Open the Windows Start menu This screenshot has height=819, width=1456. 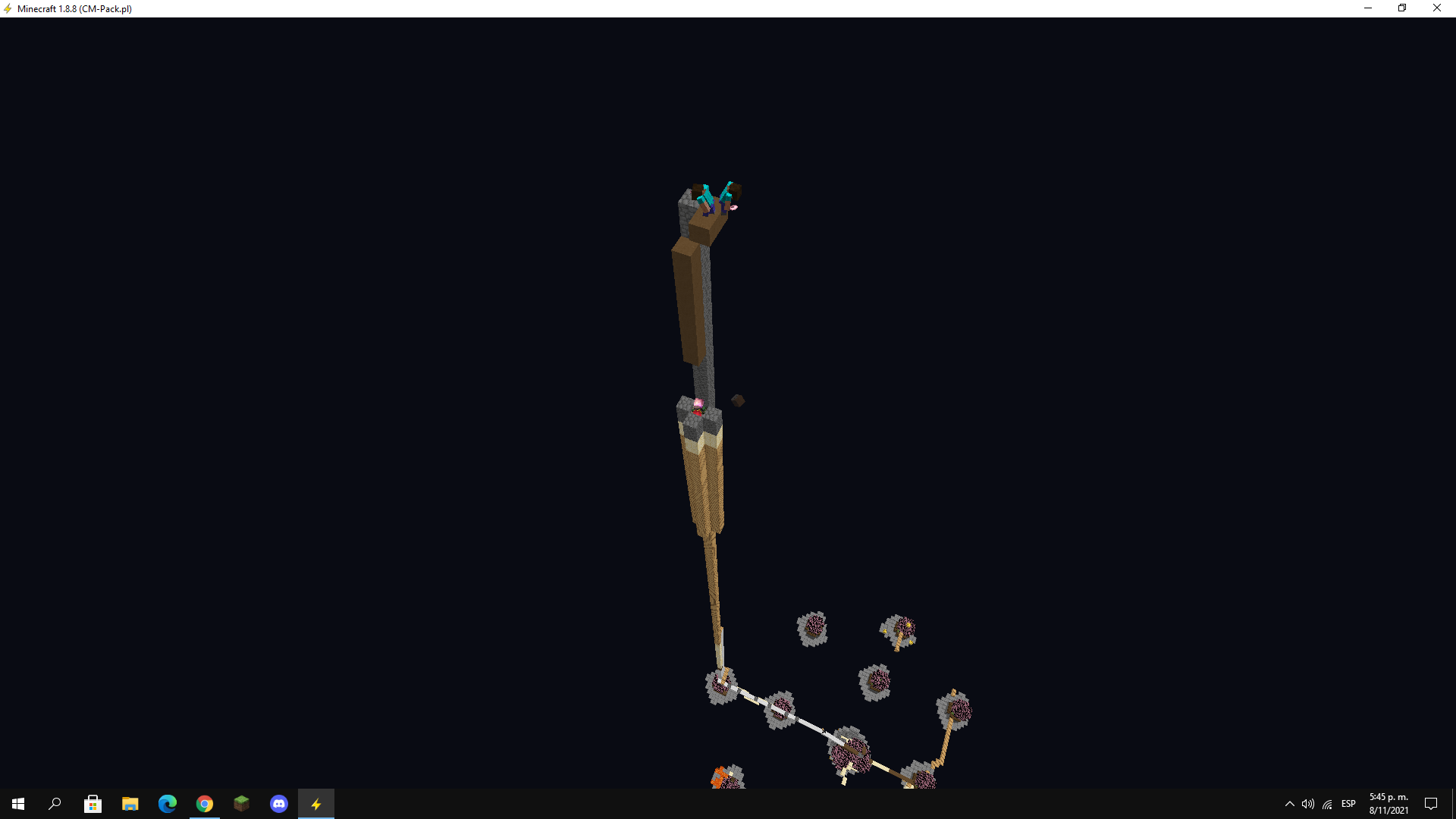click(x=18, y=804)
